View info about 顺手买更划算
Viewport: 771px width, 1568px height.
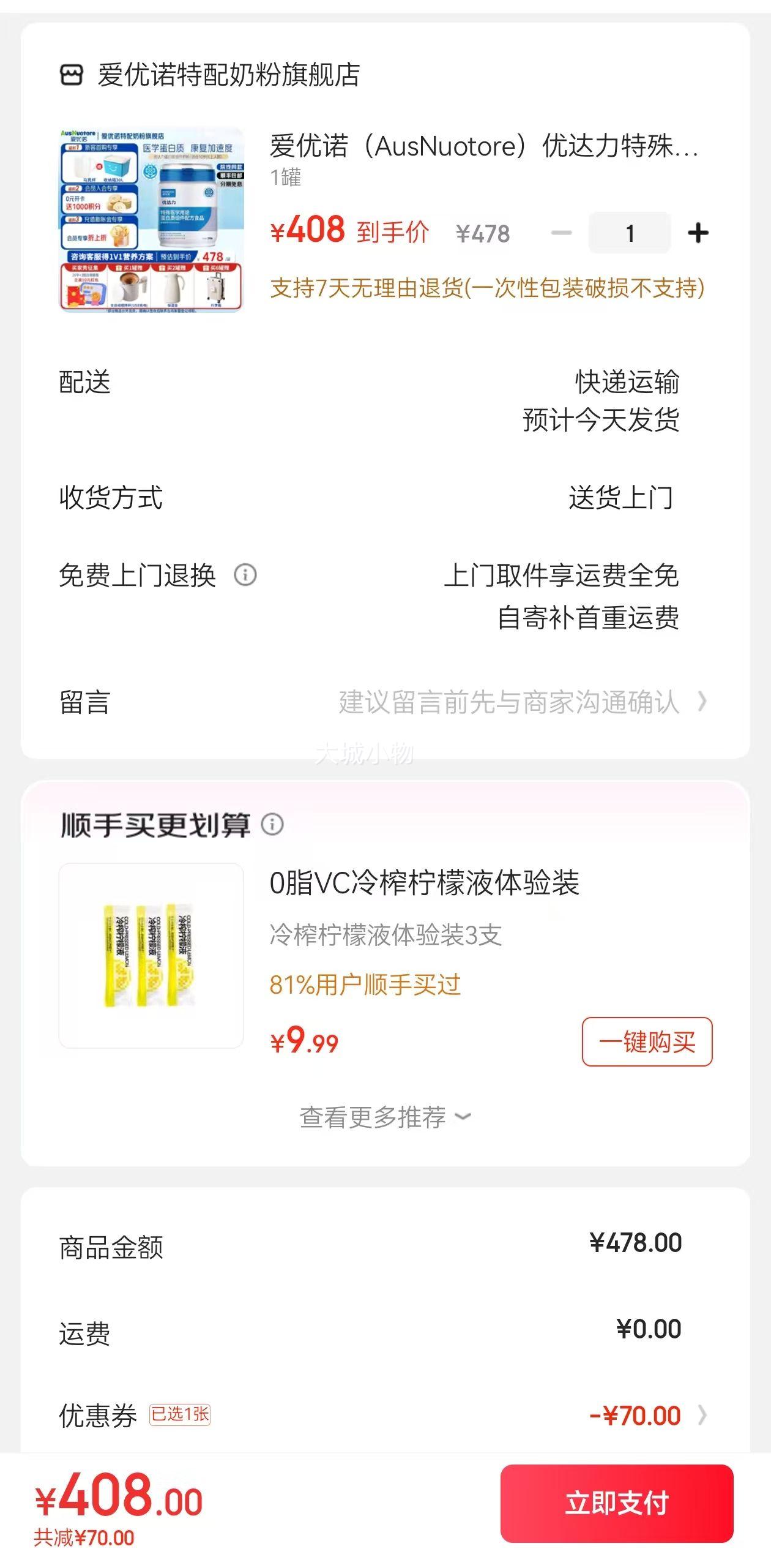point(272,824)
